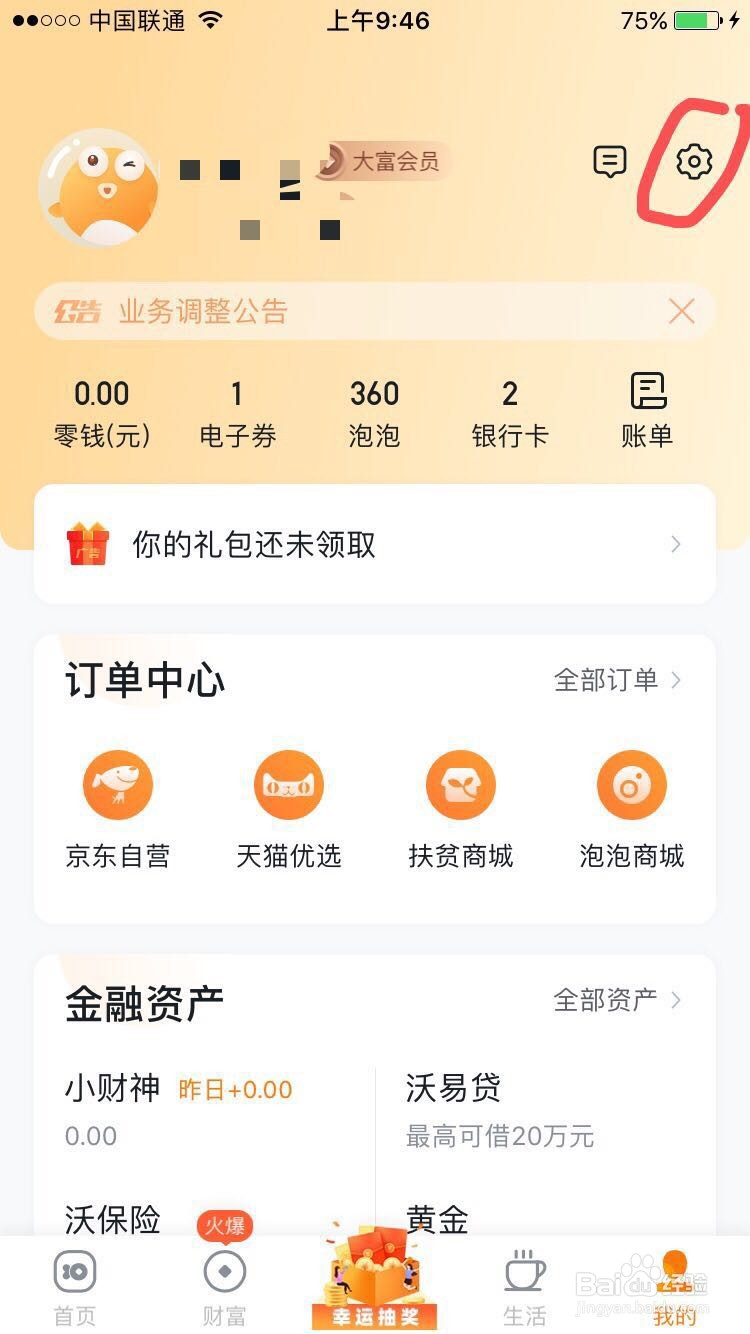Screen dimensions: 750x1334
Task: Open the 业务调整公告 announcement
Action: pyautogui.click(x=300, y=311)
